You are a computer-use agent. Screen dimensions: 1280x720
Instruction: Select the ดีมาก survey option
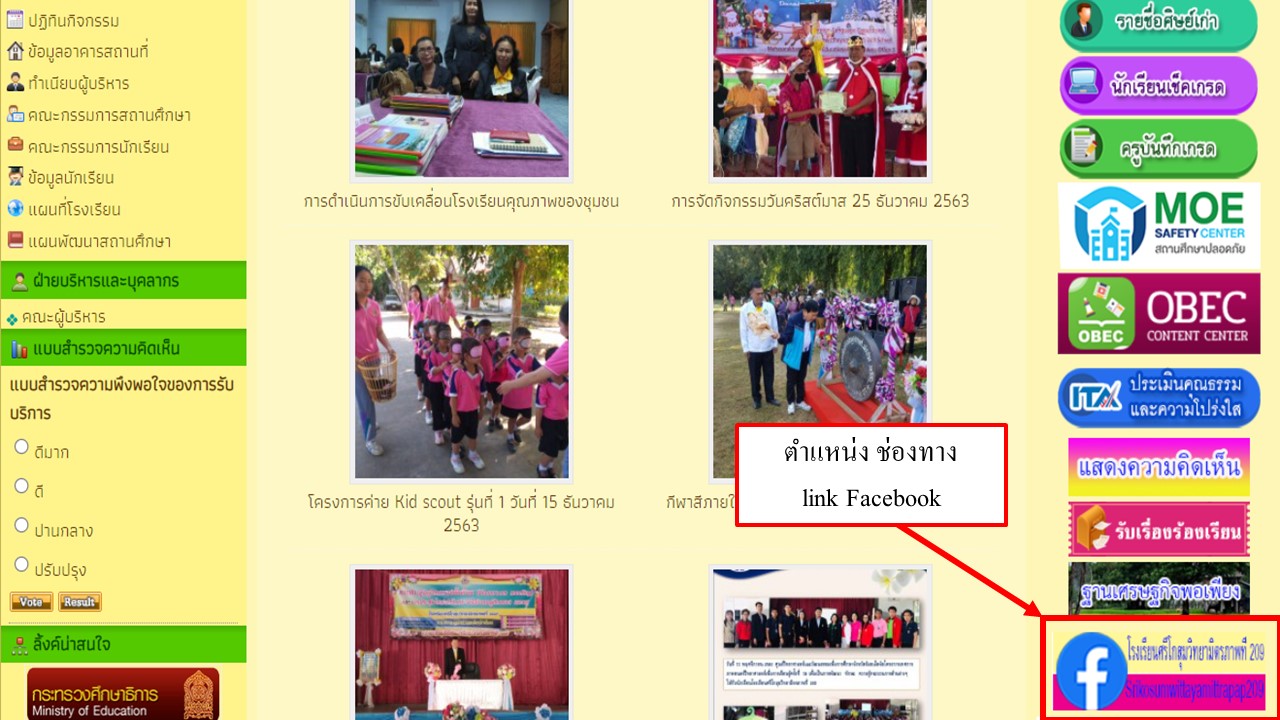(x=21, y=447)
